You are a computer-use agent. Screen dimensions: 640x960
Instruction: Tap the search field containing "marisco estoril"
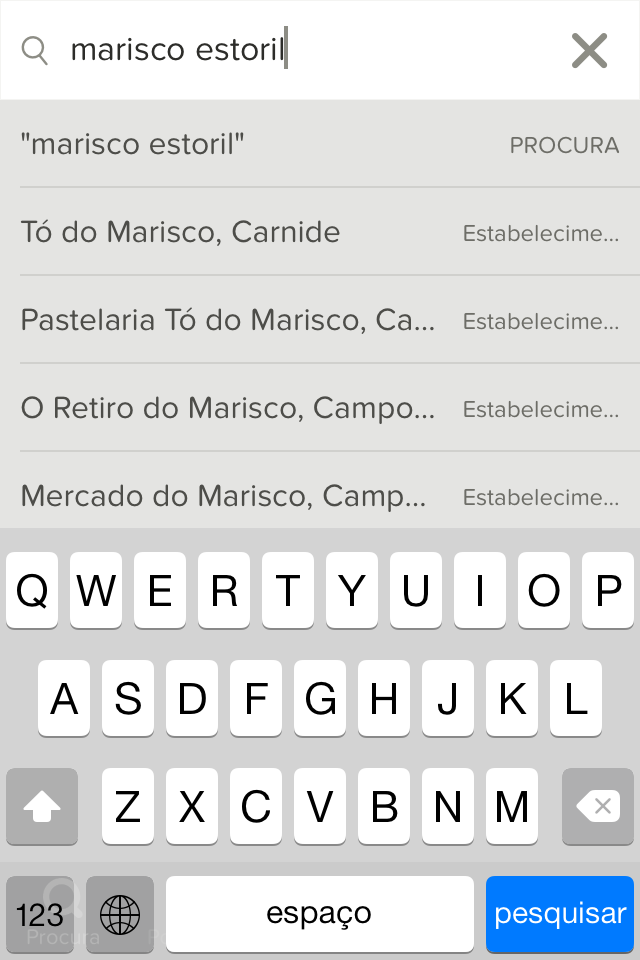point(300,50)
